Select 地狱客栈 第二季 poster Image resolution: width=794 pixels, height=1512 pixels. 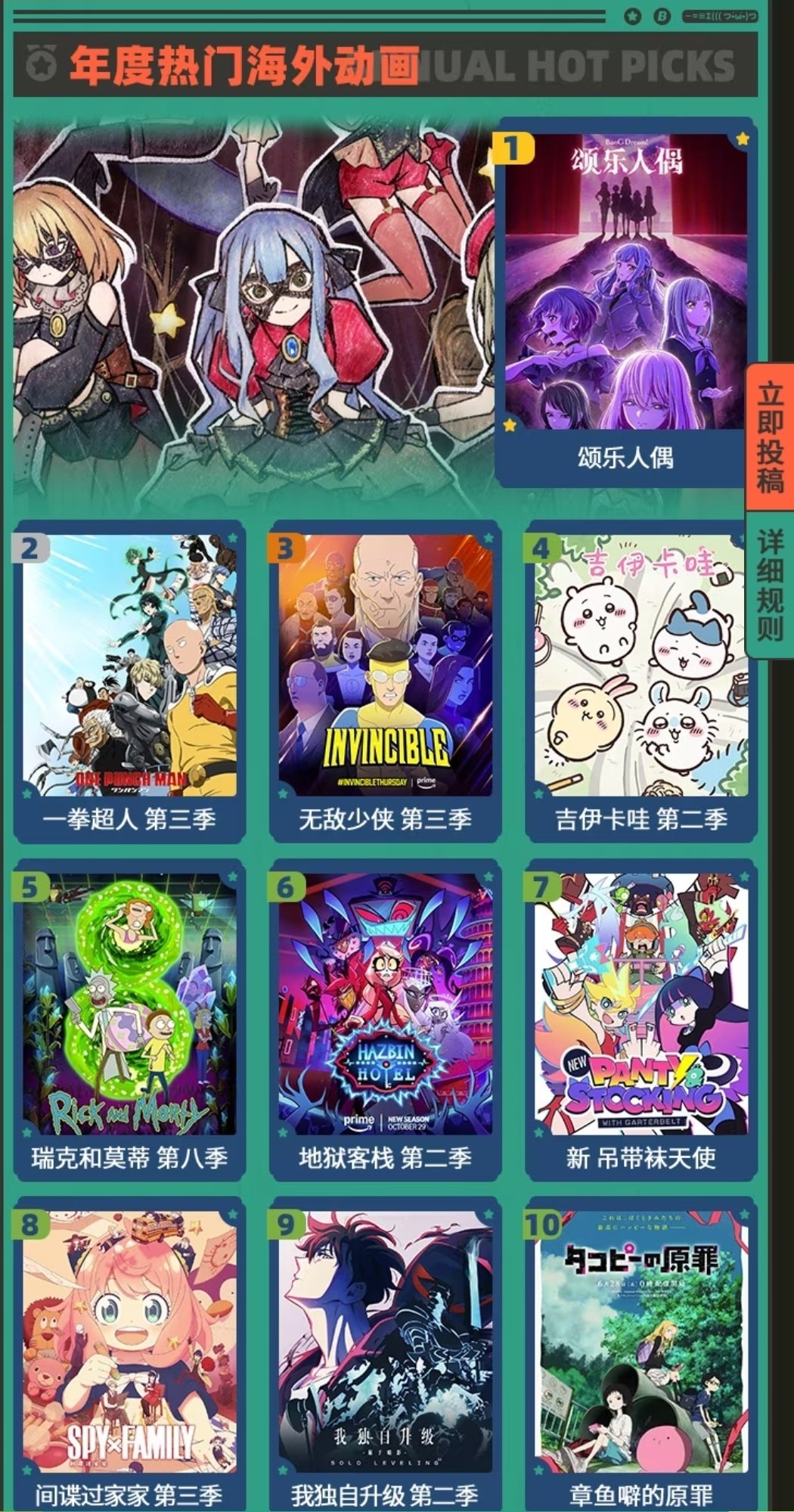(x=385, y=1004)
